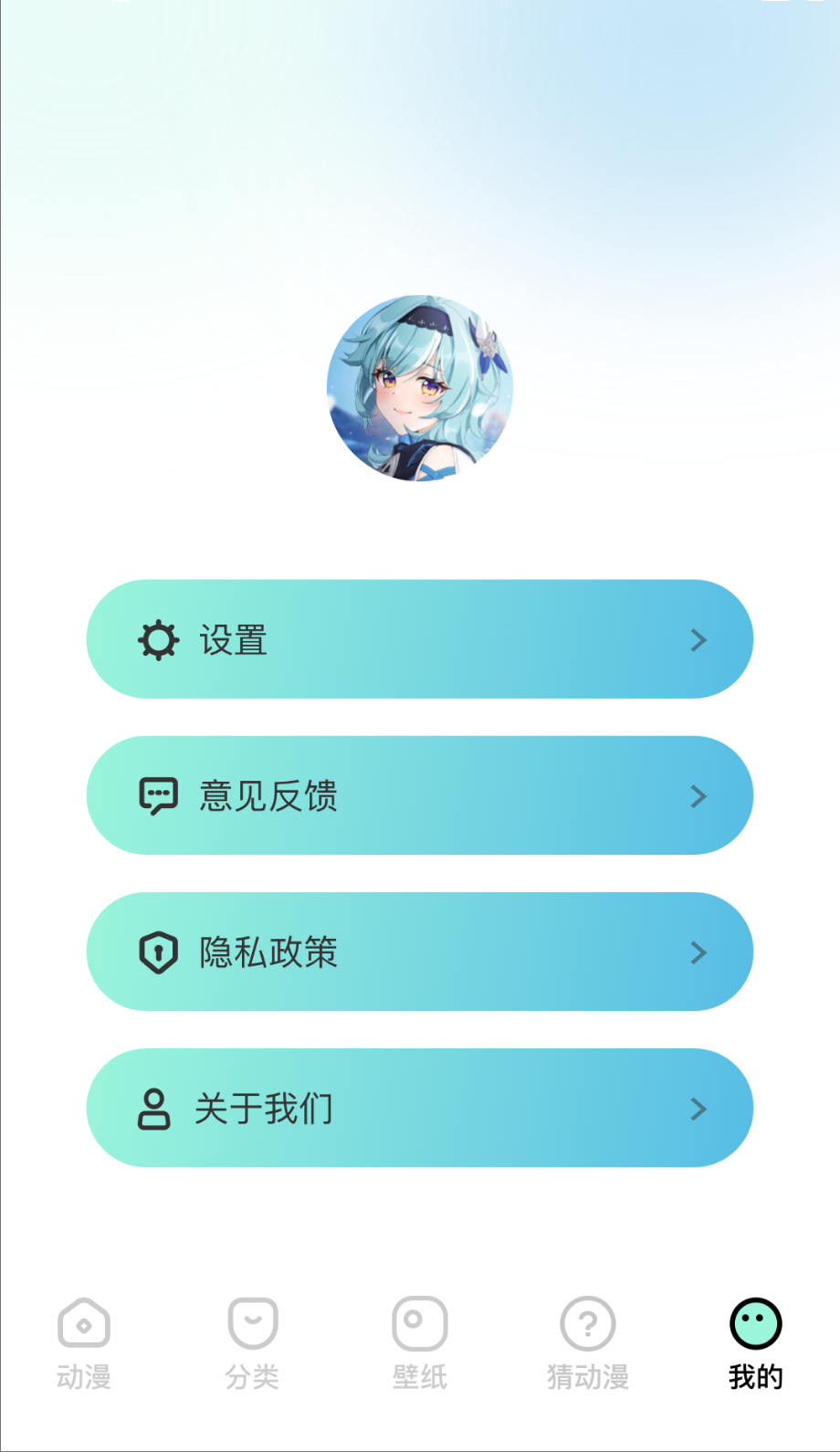Click the person icon next to 关于我们
The image size is (840, 1452).
(x=157, y=1107)
